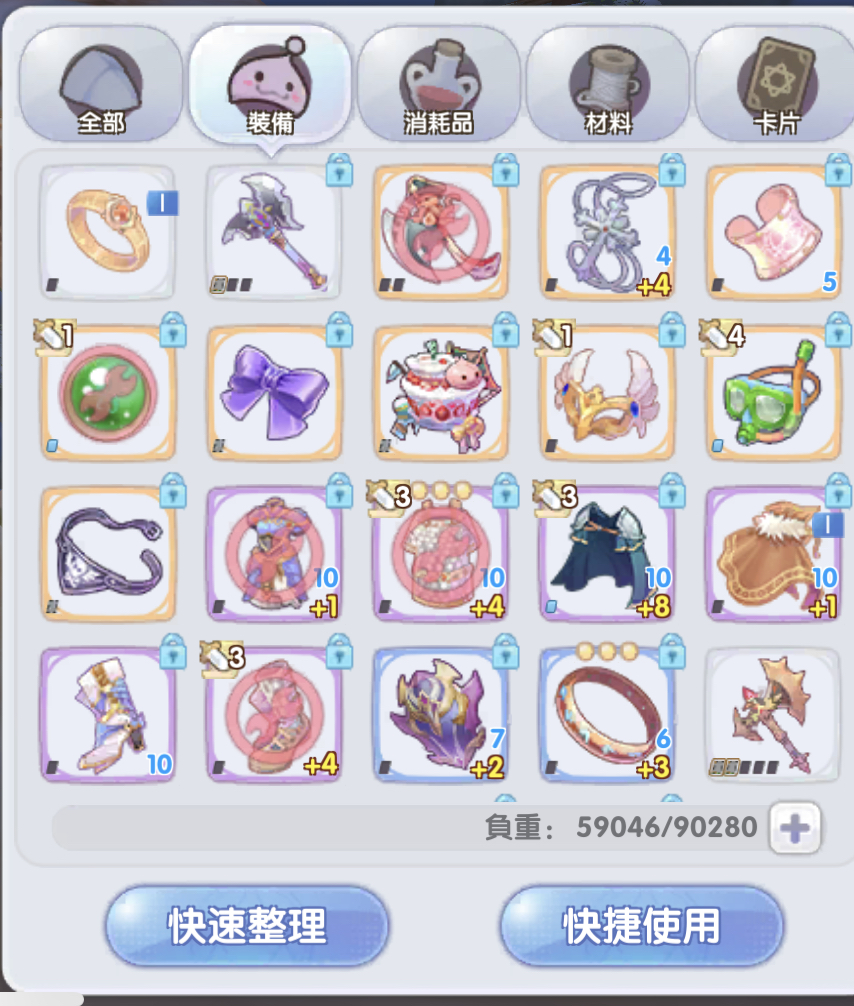854x1006 pixels.
Task: Tap the 快捷使用 button
Action: (x=641, y=925)
